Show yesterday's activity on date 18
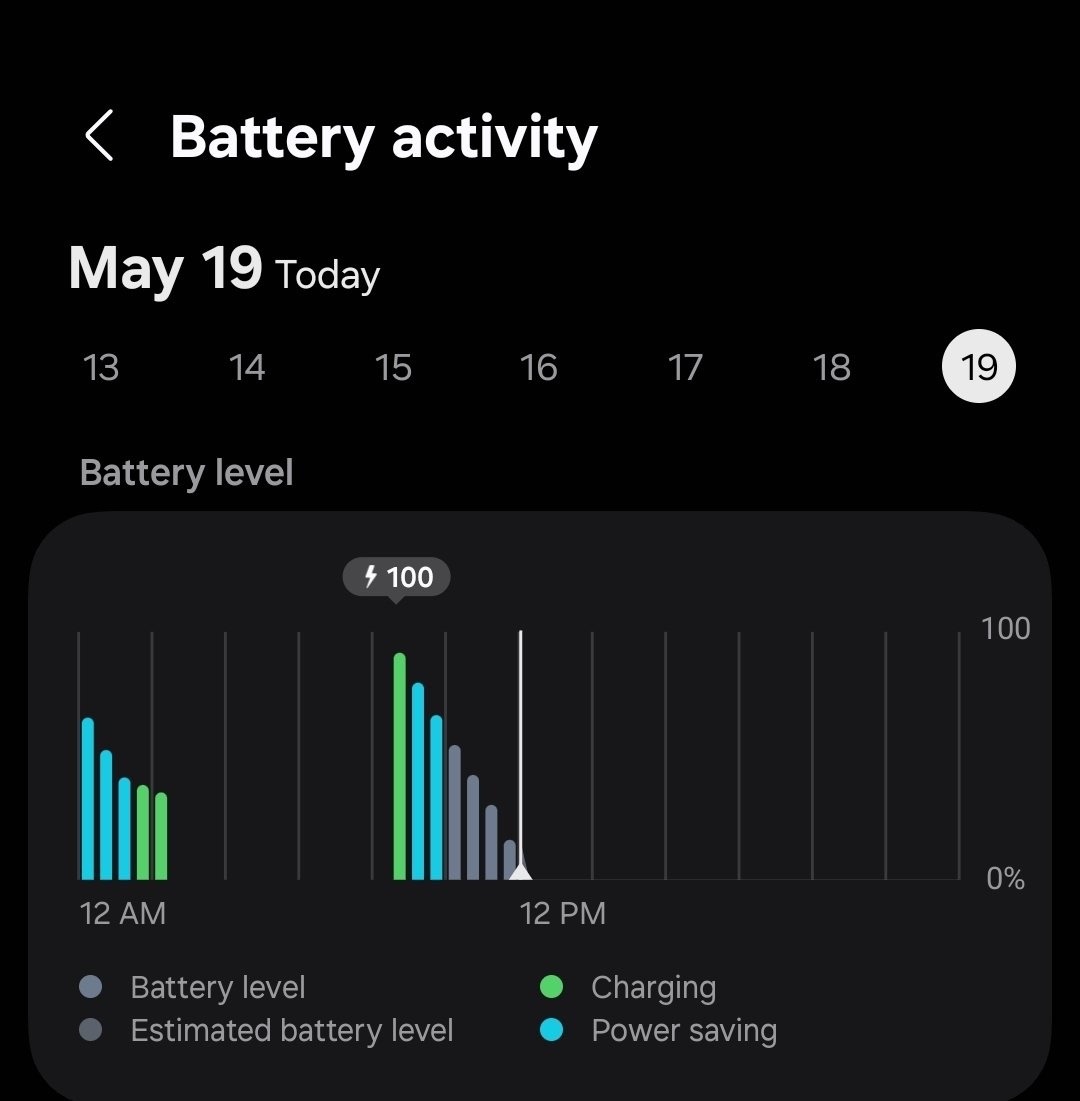 pyautogui.click(x=832, y=368)
